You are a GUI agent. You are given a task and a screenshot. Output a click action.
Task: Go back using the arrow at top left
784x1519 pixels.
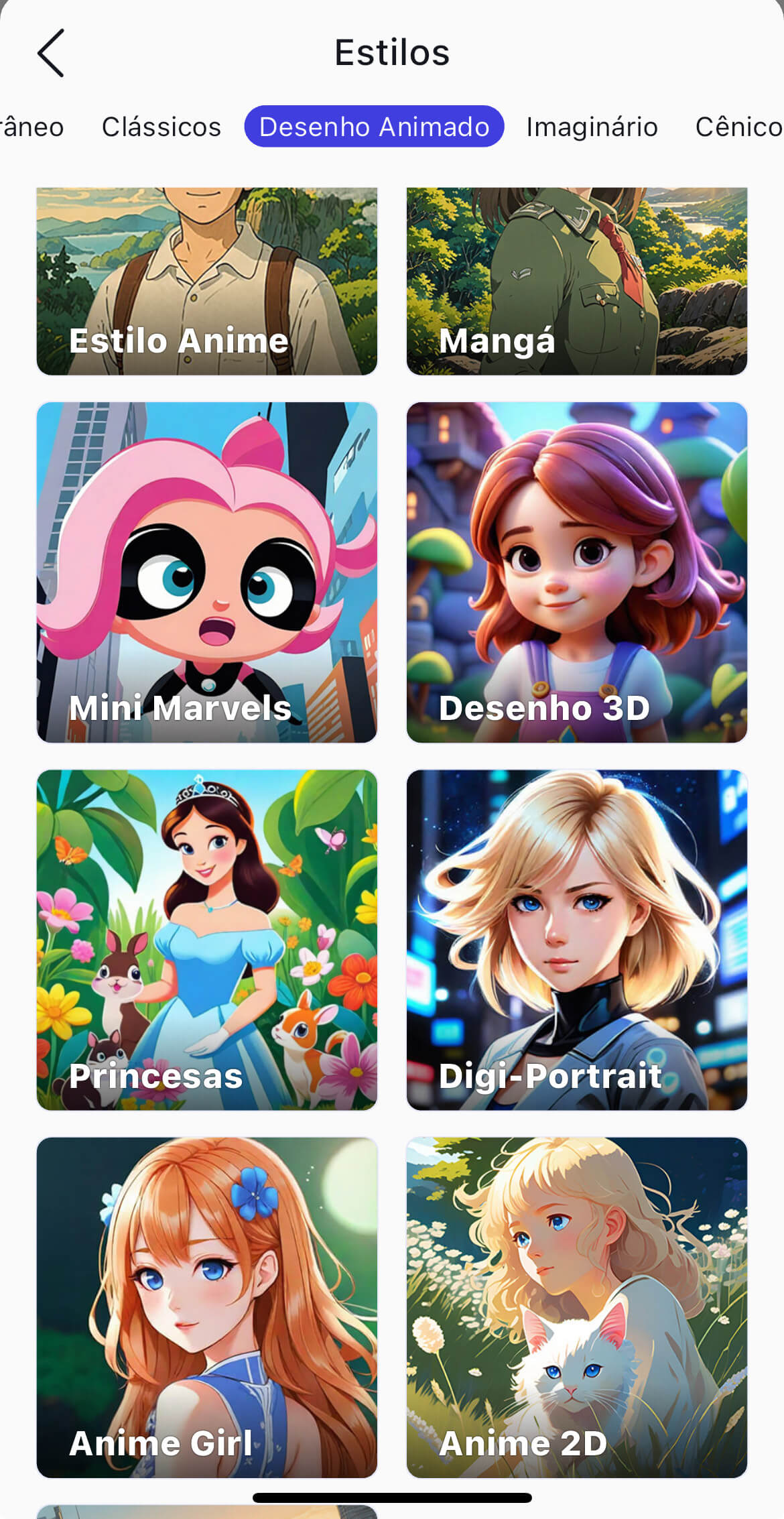click(52, 52)
